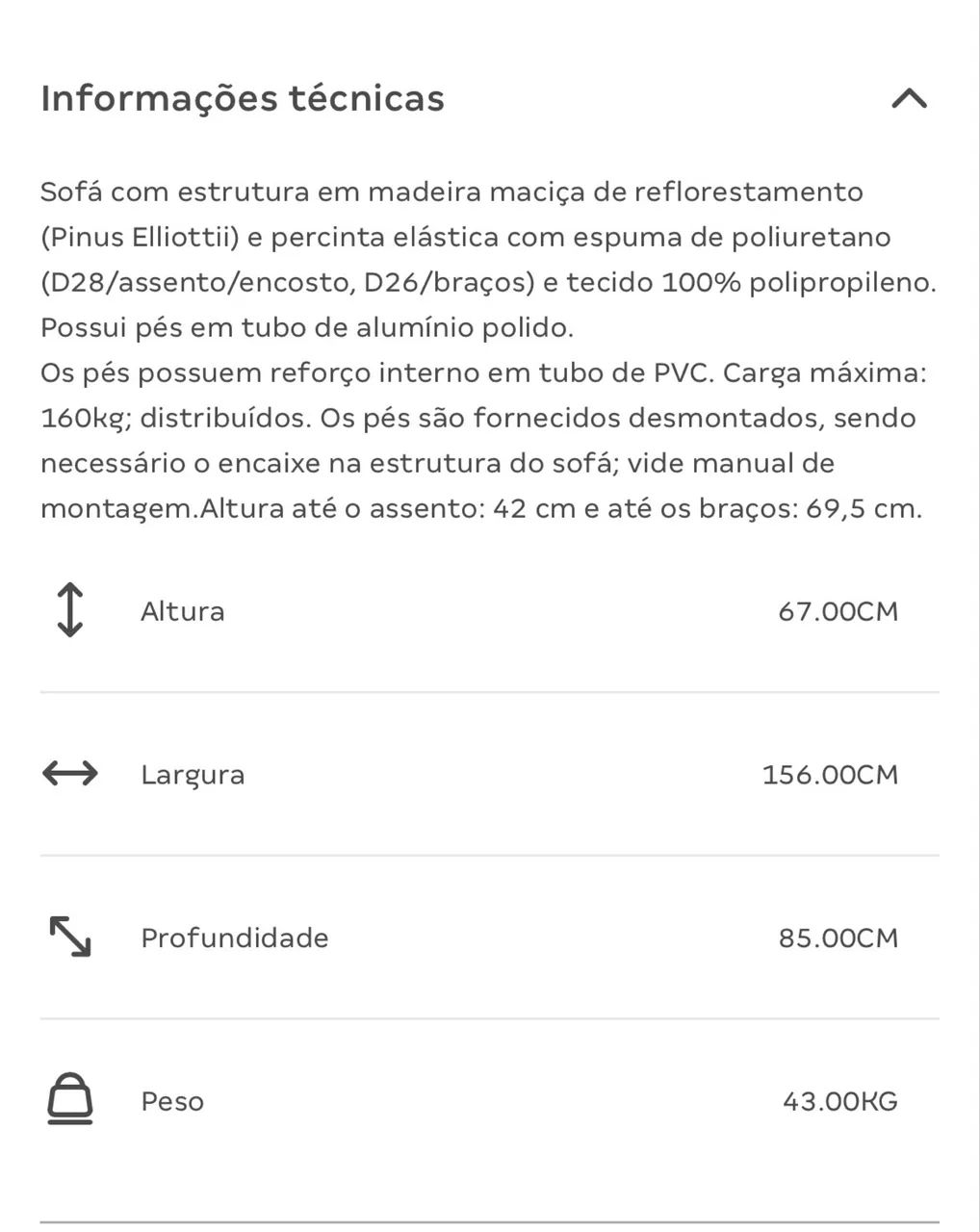Image resolution: width=980 pixels, height=1232 pixels.
Task: Click the Profundidade label text
Action: (x=234, y=937)
